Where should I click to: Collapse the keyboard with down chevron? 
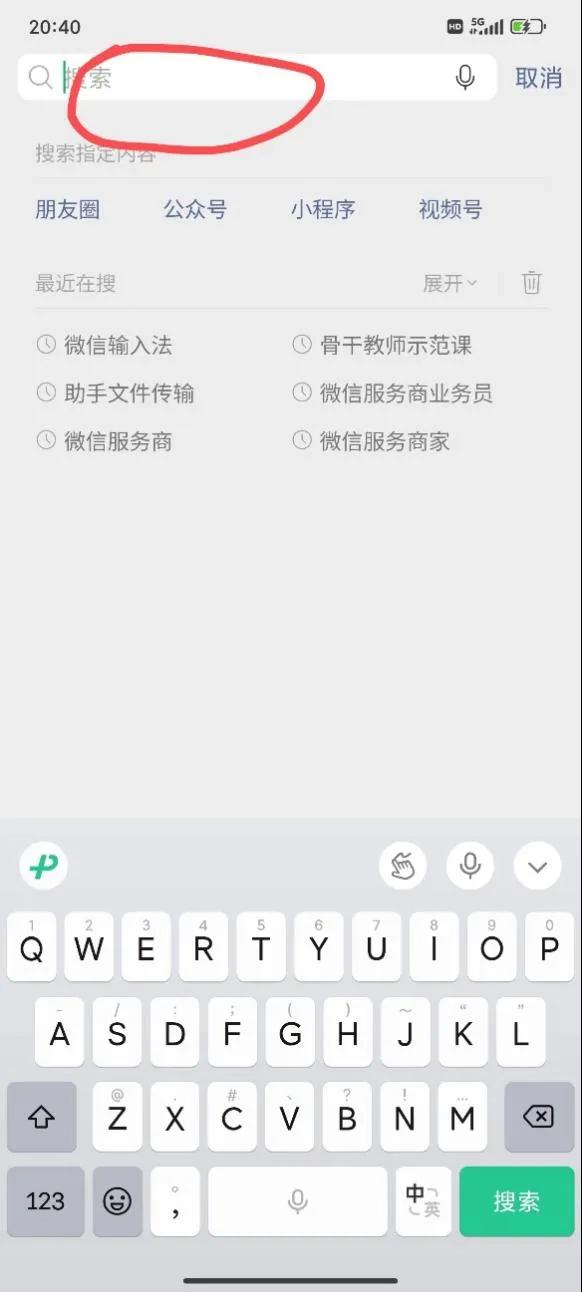(x=537, y=866)
